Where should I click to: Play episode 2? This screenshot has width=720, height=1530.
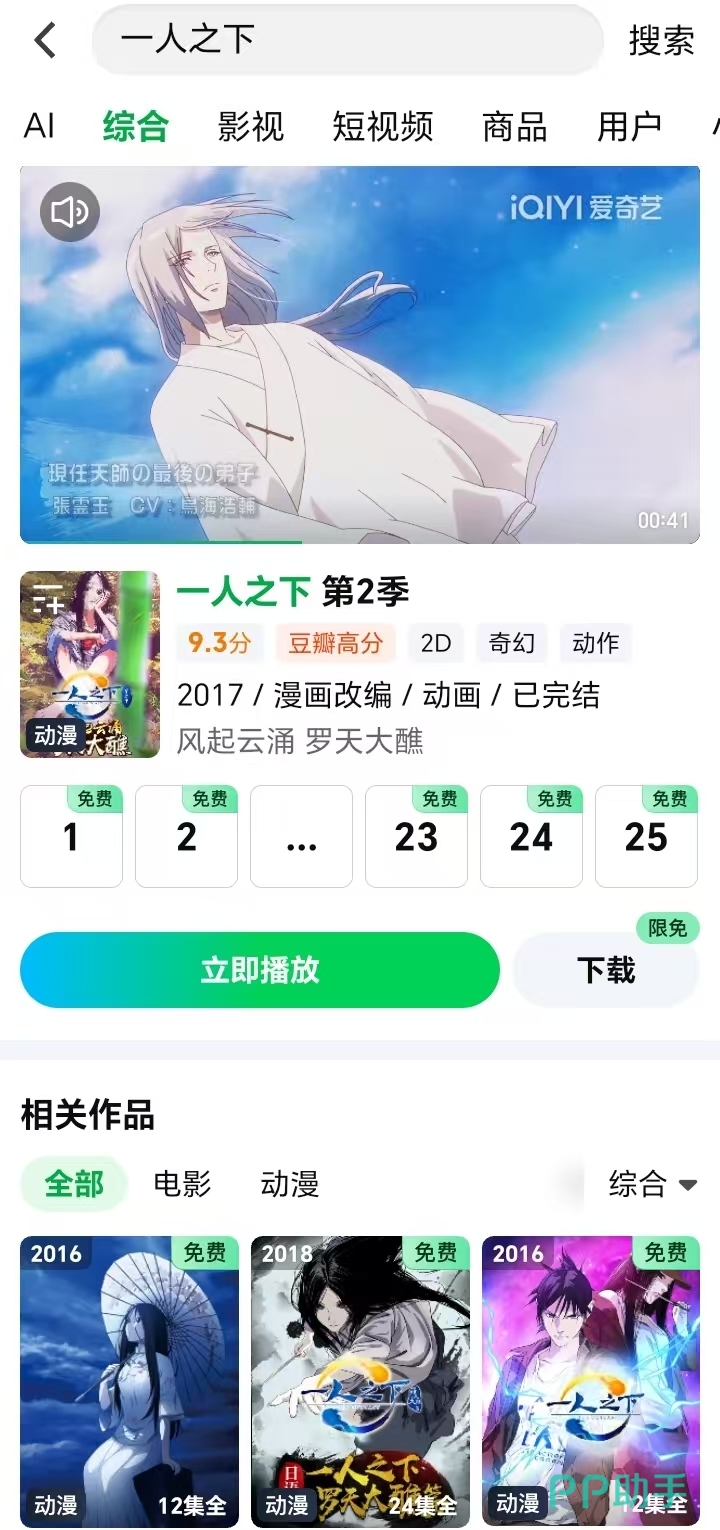186,837
